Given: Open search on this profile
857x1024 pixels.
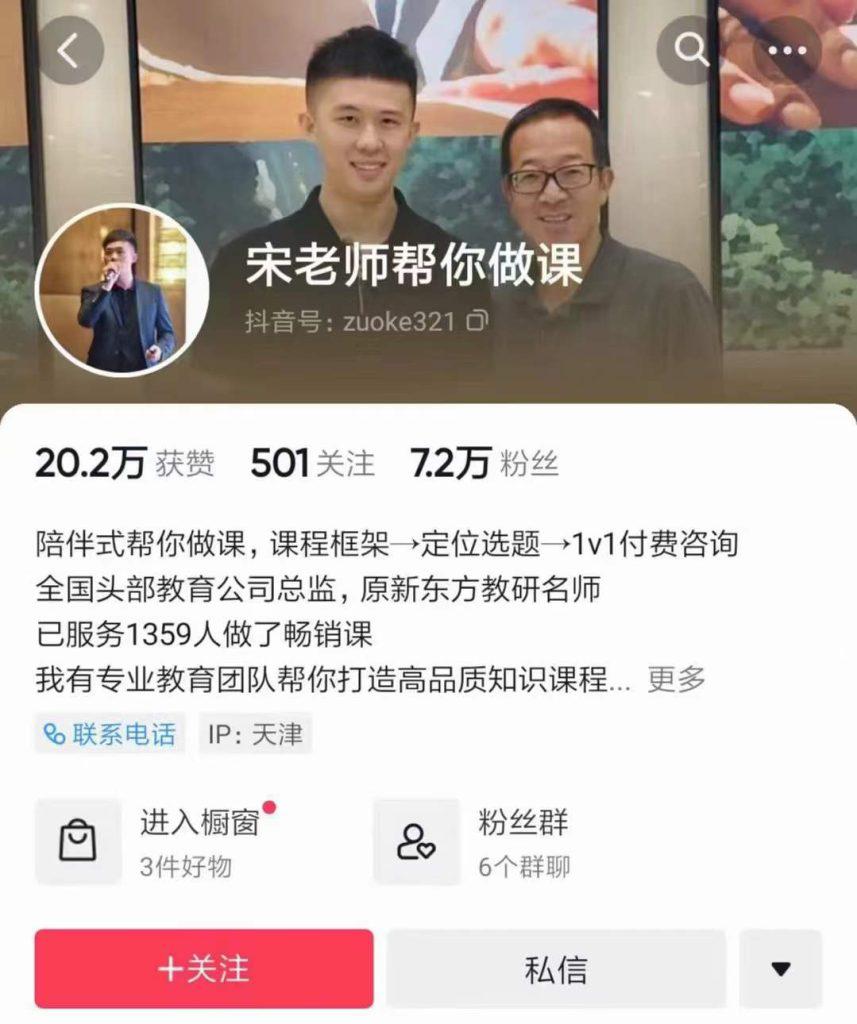Looking at the screenshot, I should point(691,50).
